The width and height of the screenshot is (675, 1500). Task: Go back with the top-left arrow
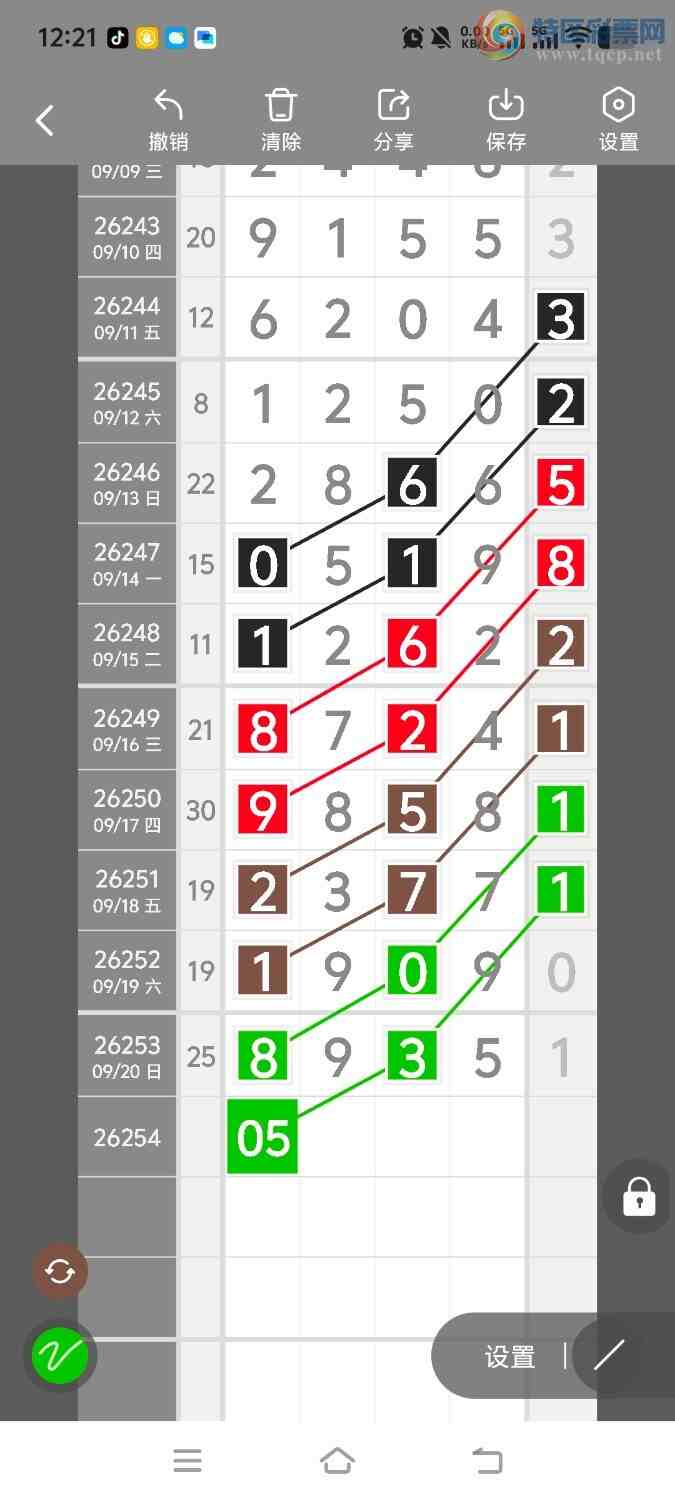point(44,121)
